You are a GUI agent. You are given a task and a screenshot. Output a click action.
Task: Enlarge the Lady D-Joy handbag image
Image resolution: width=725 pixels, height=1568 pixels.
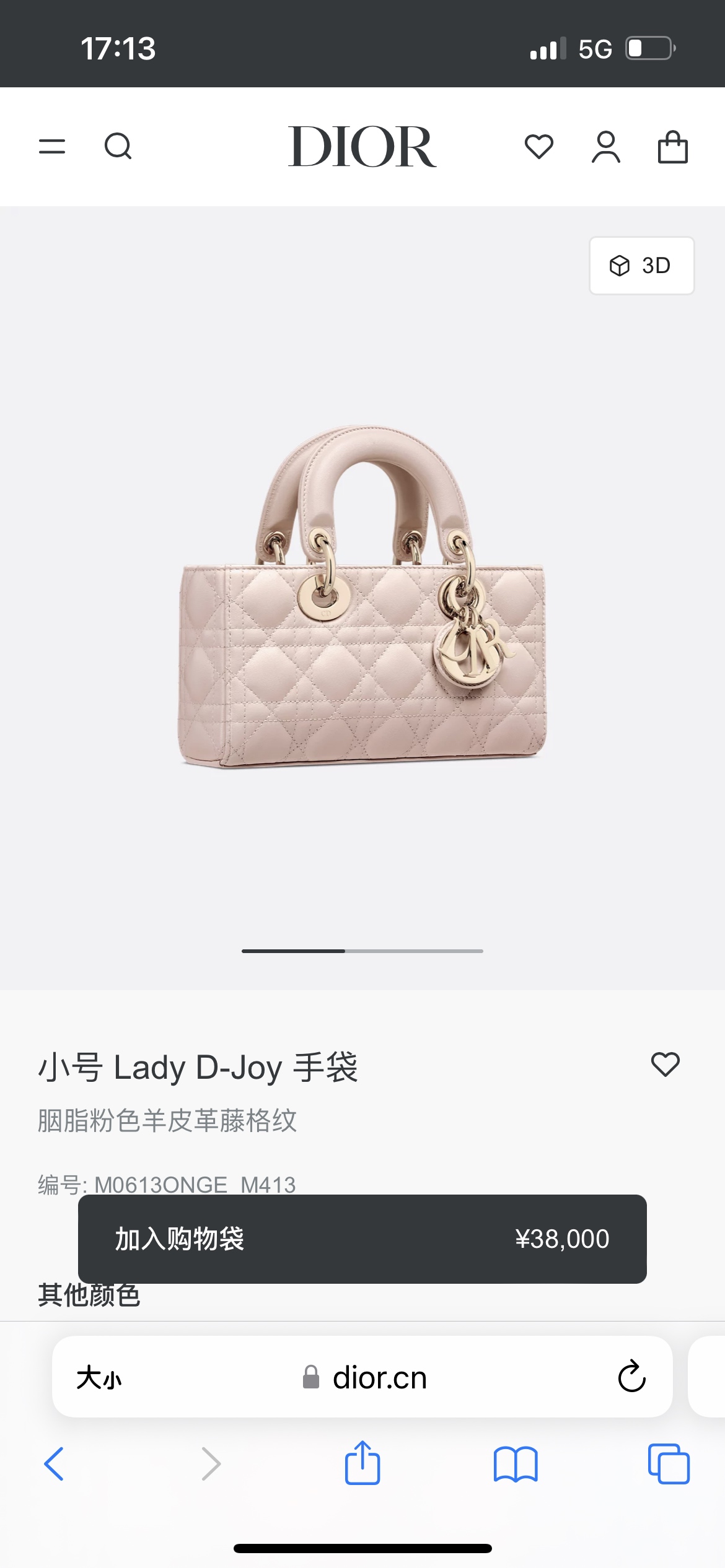(362, 598)
